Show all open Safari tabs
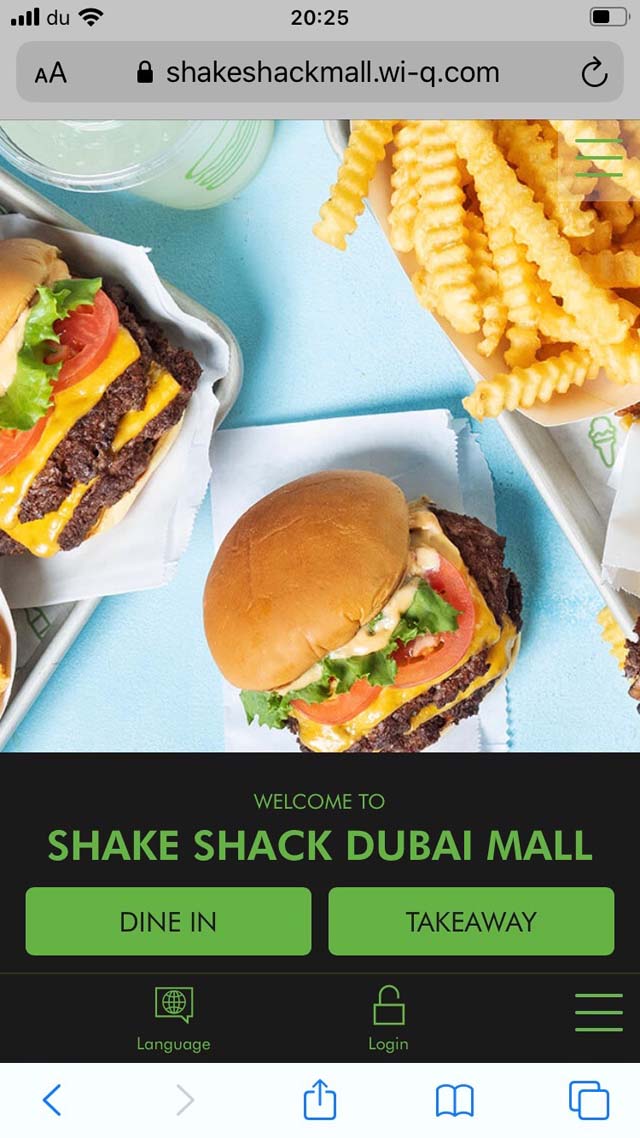Image resolution: width=640 pixels, height=1138 pixels. point(588,1100)
